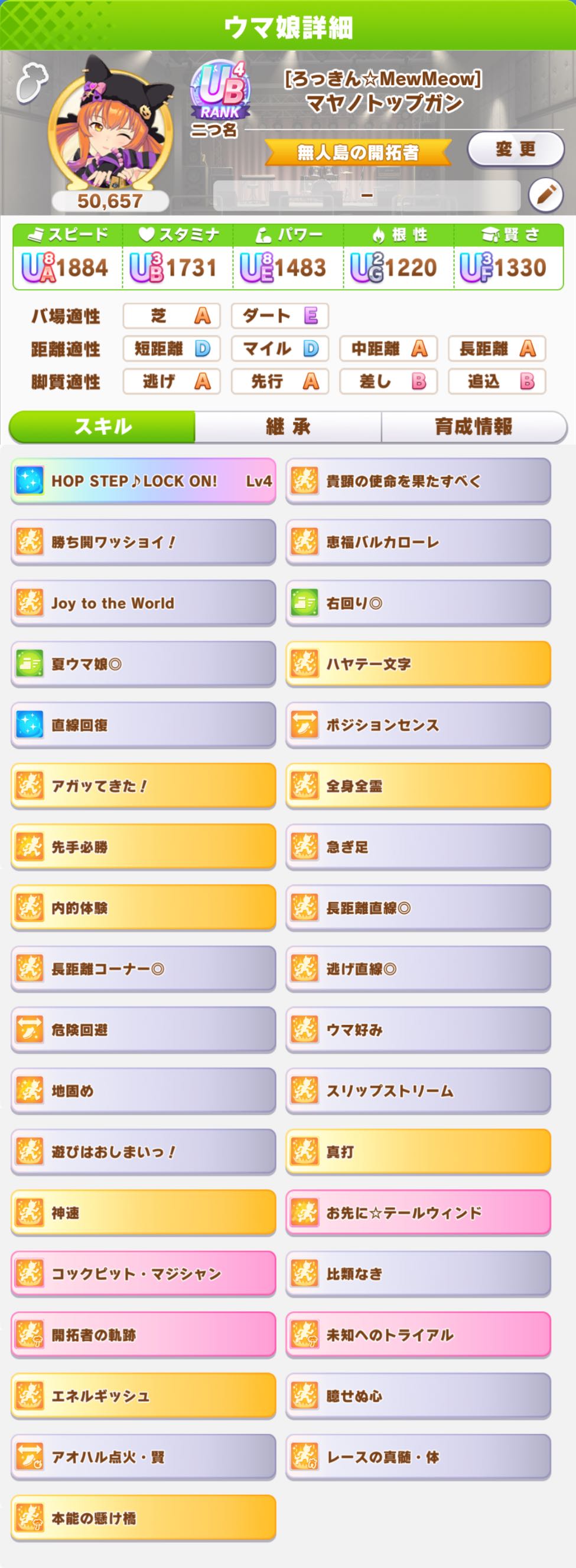This screenshot has width=576, height=1568.
Task: Open the 危険回避 skill
Action: (143, 1030)
